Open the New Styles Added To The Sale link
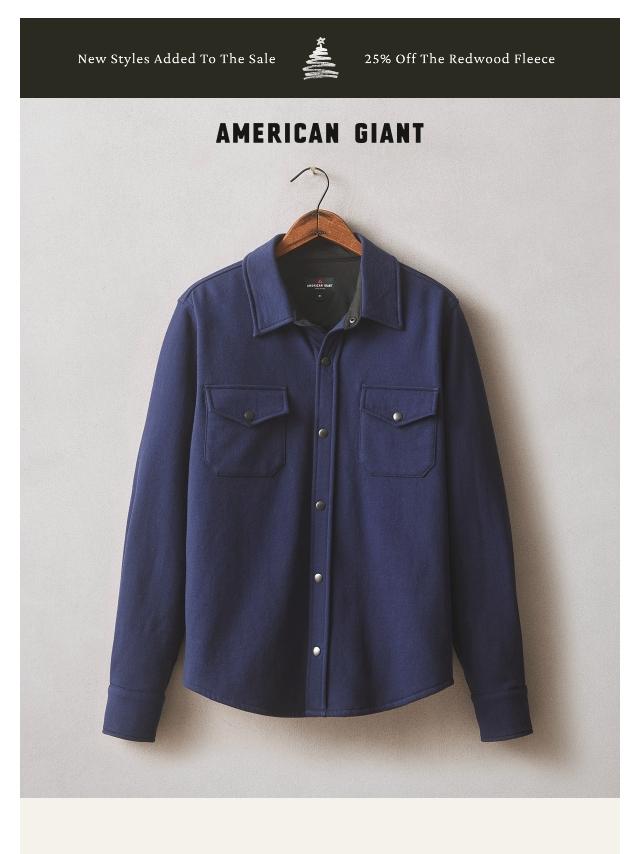The height and width of the screenshot is (854, 640). [176, 59]
